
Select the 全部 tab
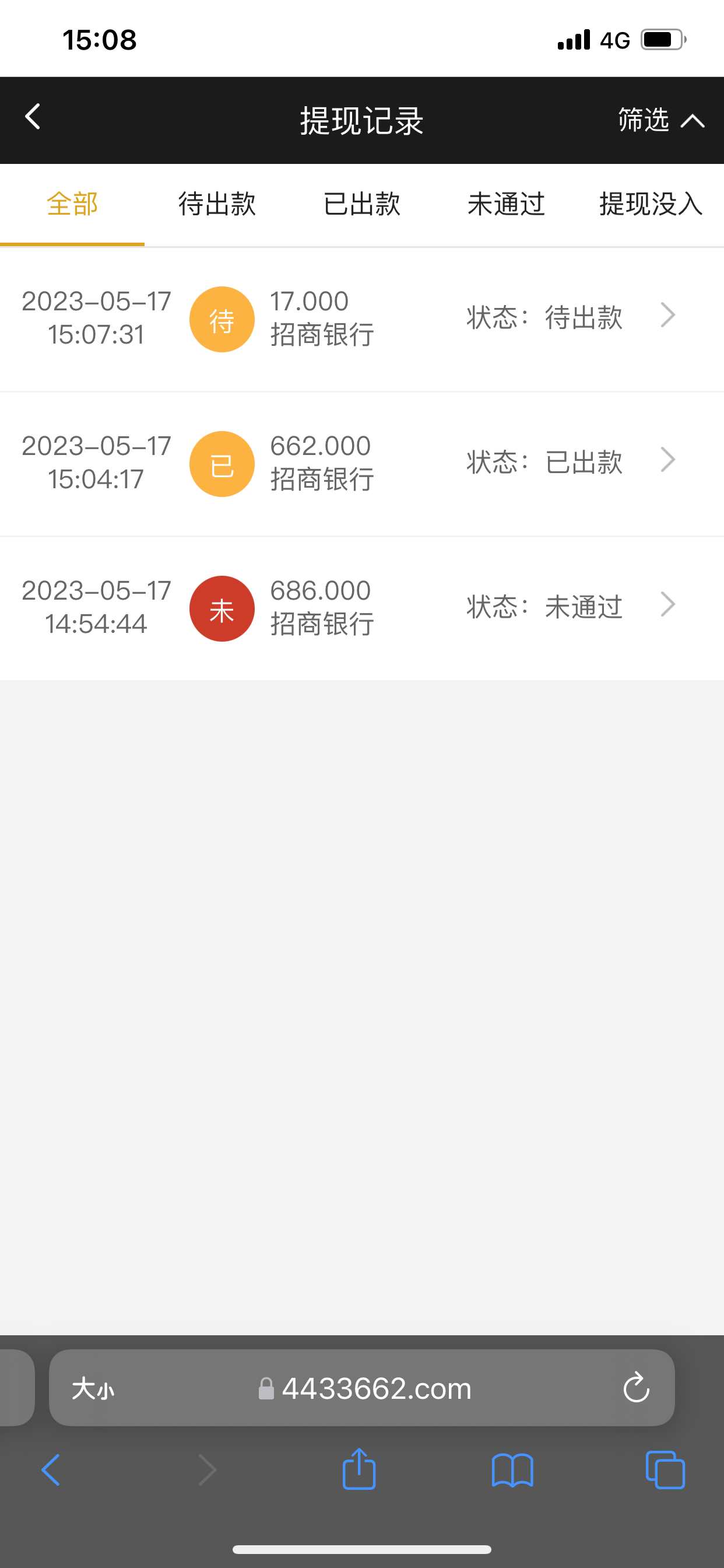click(x=72, y=205)
